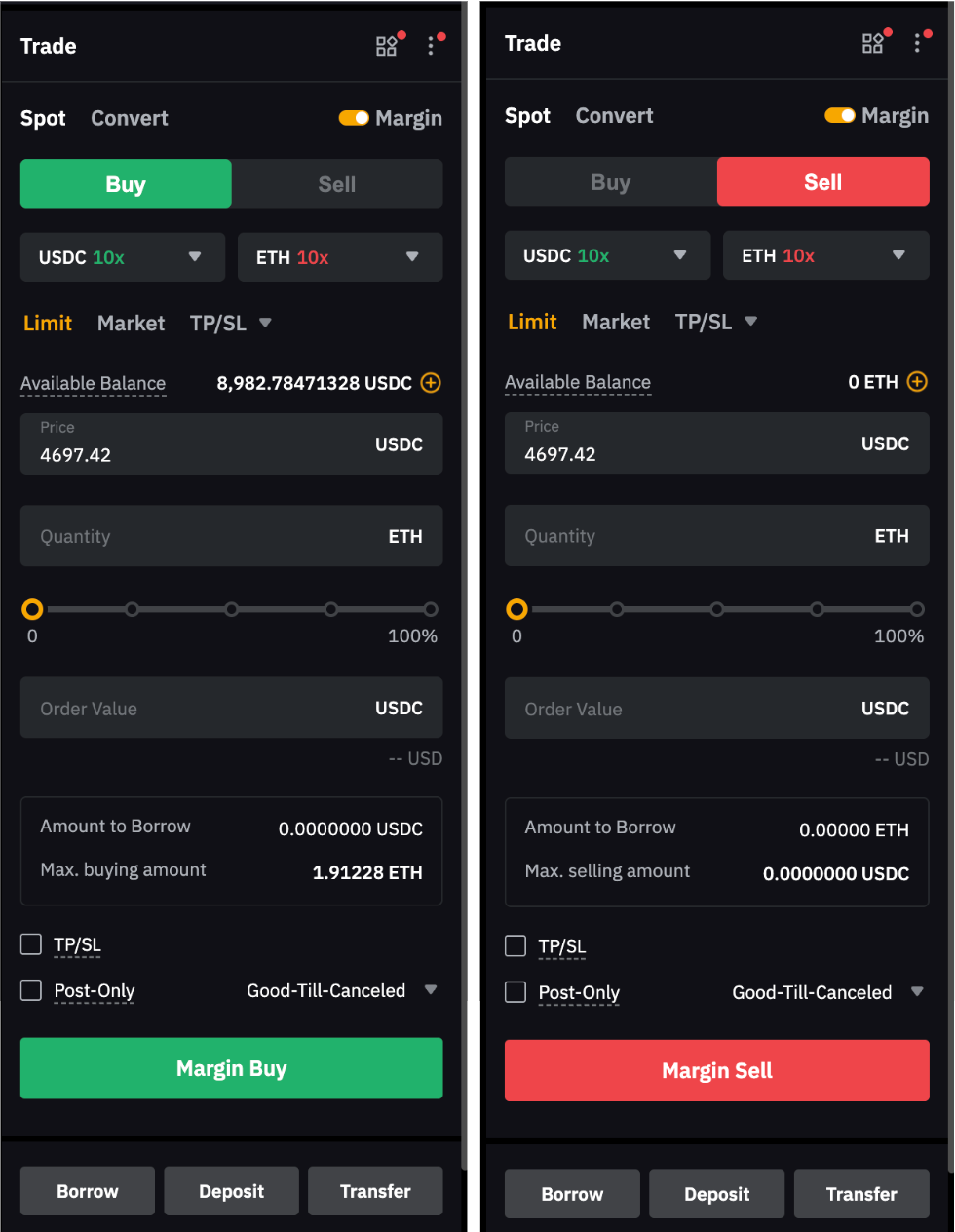
Task: Select the highlighted green Buy tab
Action: [x=126, y=184]
